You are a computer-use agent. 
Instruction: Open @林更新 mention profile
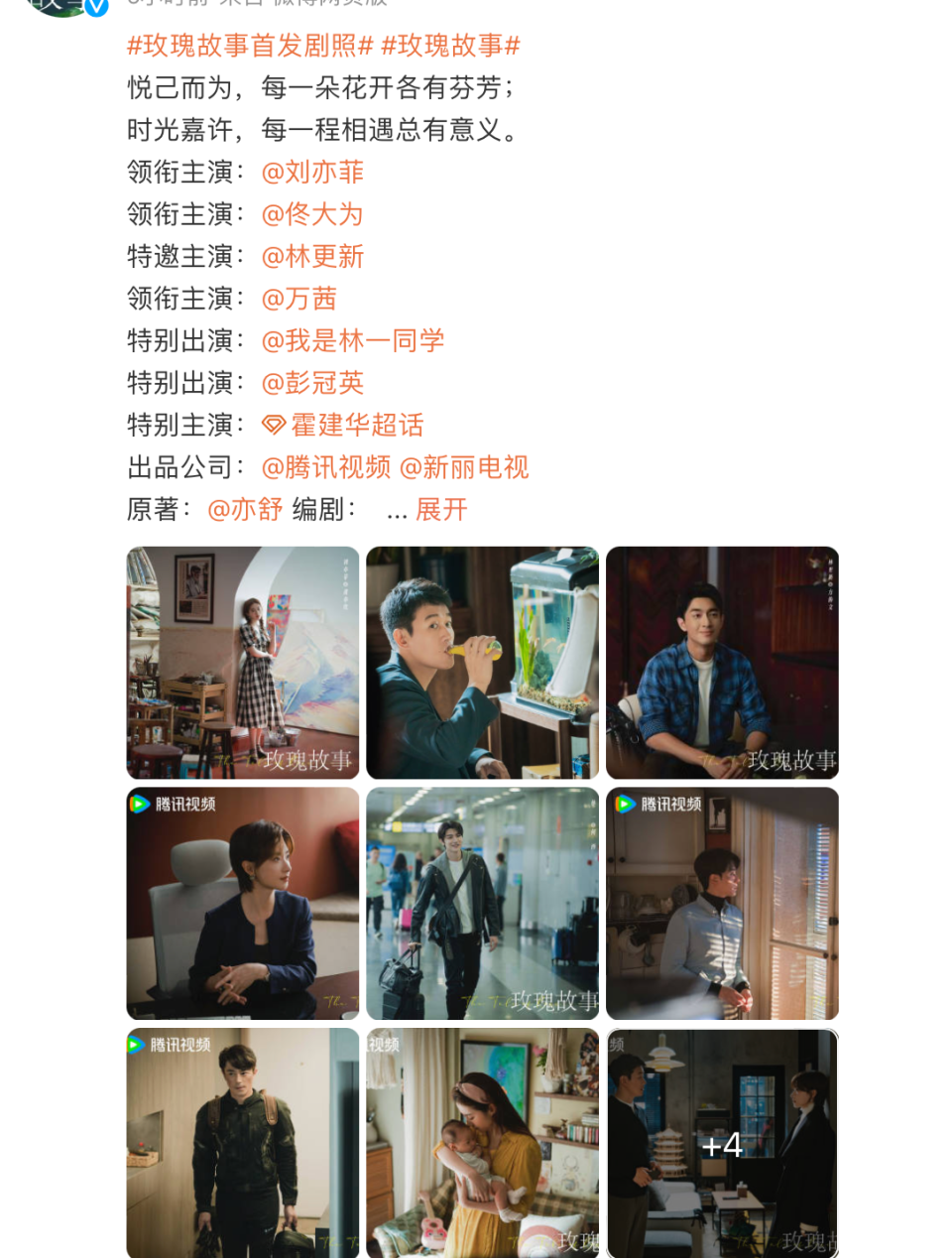point(312,257)
